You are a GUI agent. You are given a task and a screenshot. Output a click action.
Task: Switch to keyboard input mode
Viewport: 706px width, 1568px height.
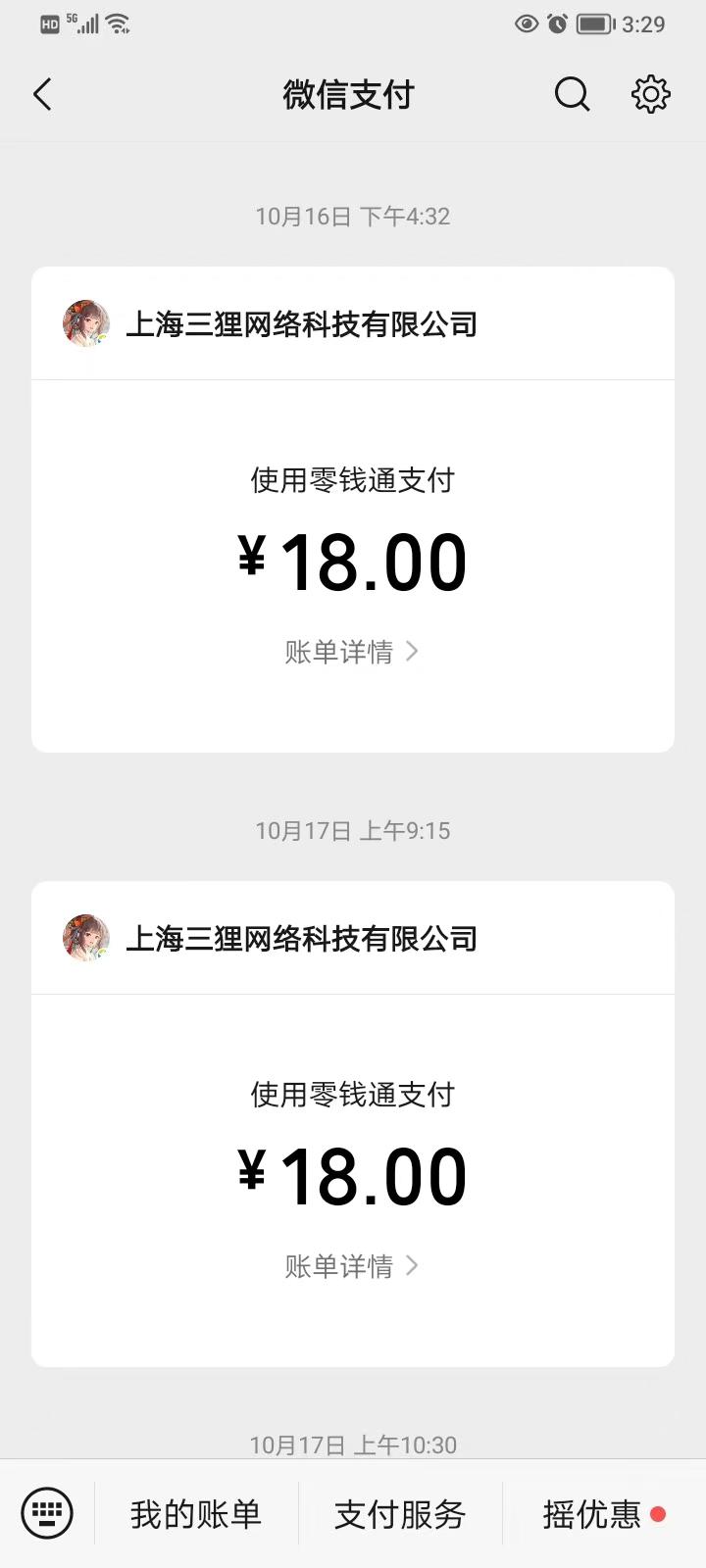pos(47,1513)
